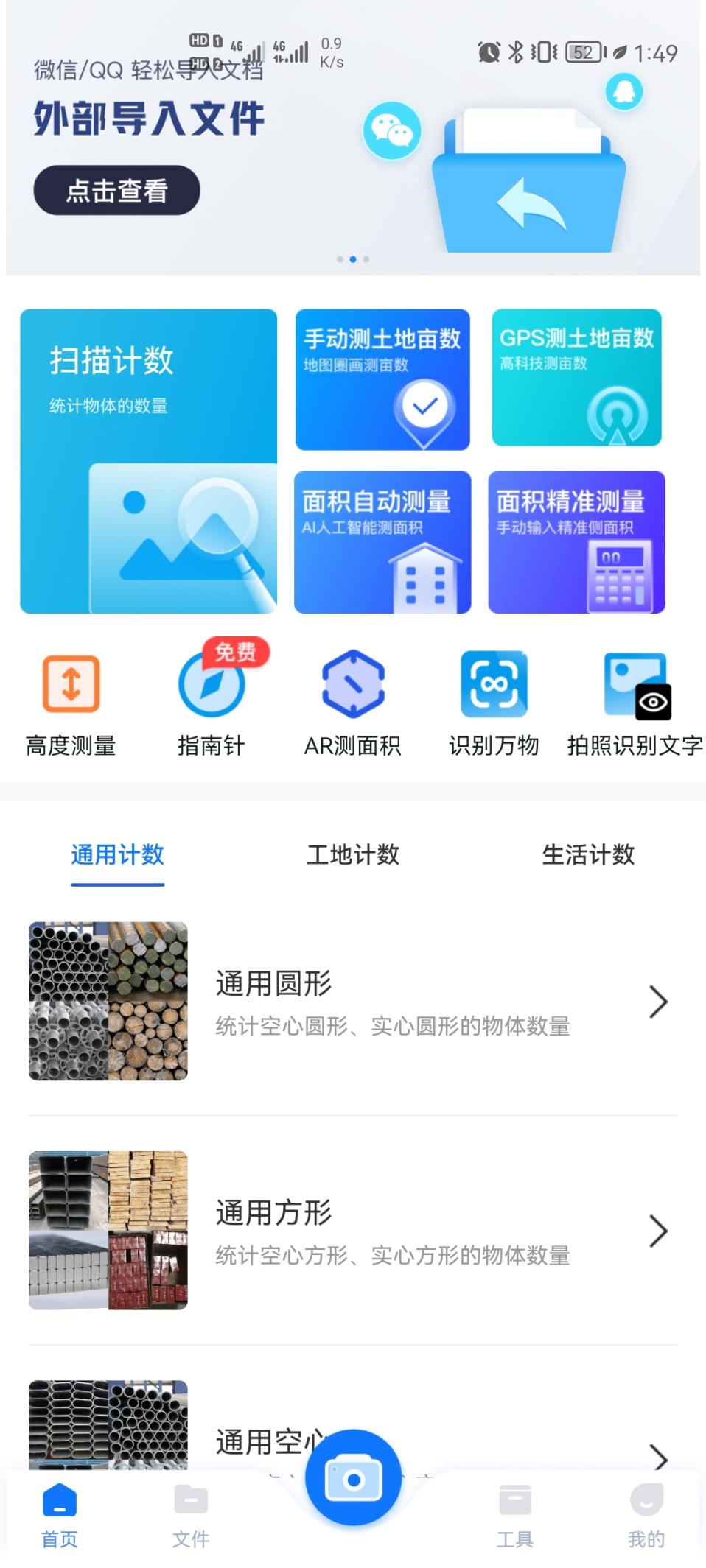Tap the banner carousel page indicator dots
This screenshot has height=1568, width=706.
(x=352, y=259)
